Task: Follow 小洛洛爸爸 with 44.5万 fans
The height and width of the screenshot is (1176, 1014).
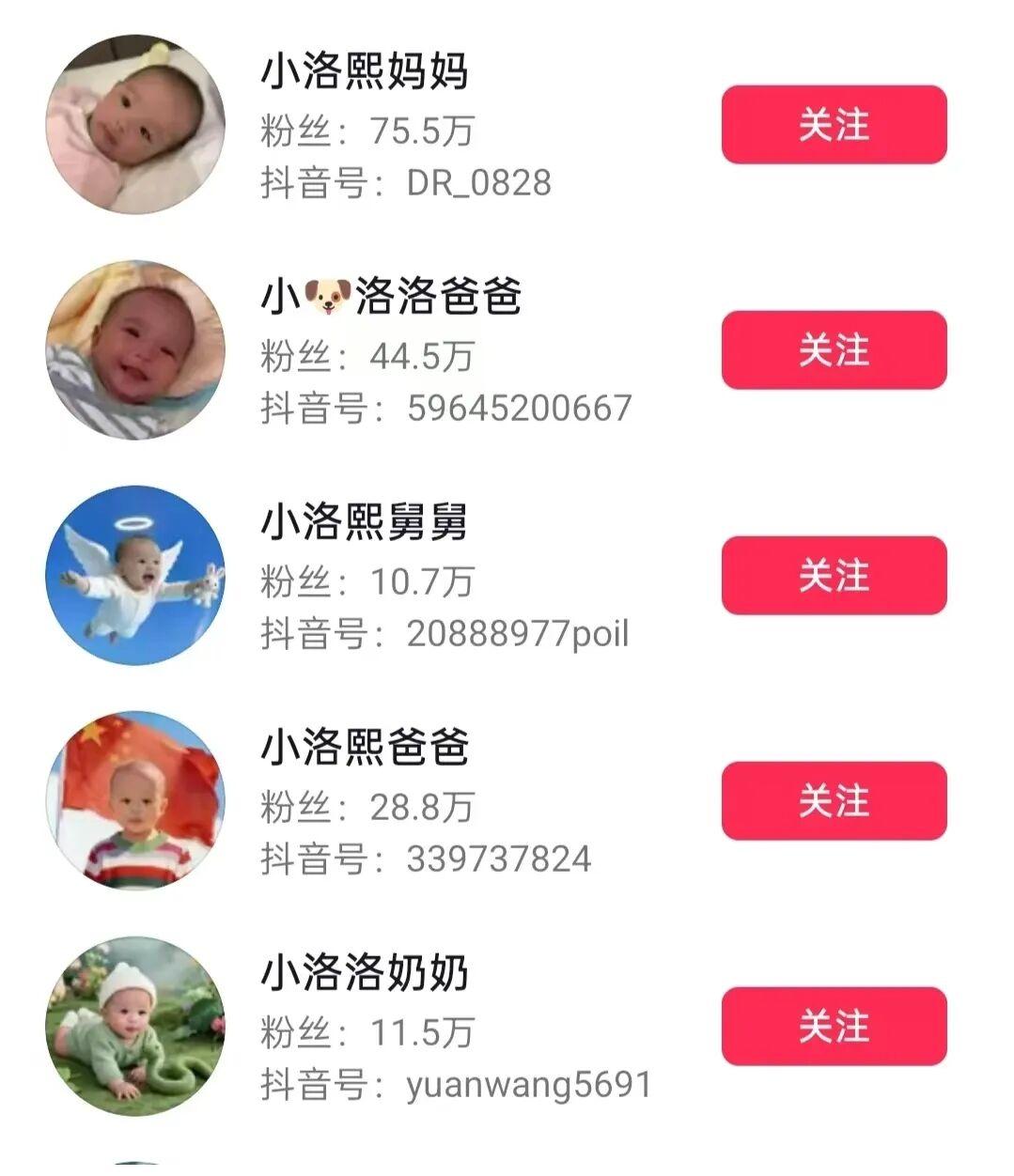Action: click(x=834, y=350)
